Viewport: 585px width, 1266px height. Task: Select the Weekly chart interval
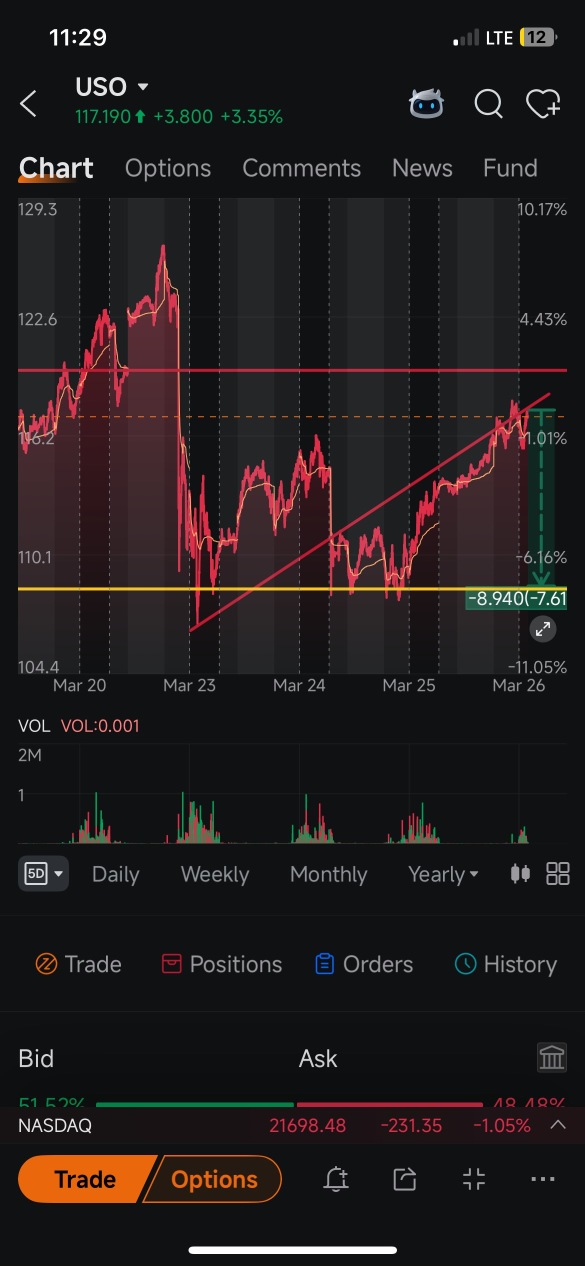[x=215, y=874]
